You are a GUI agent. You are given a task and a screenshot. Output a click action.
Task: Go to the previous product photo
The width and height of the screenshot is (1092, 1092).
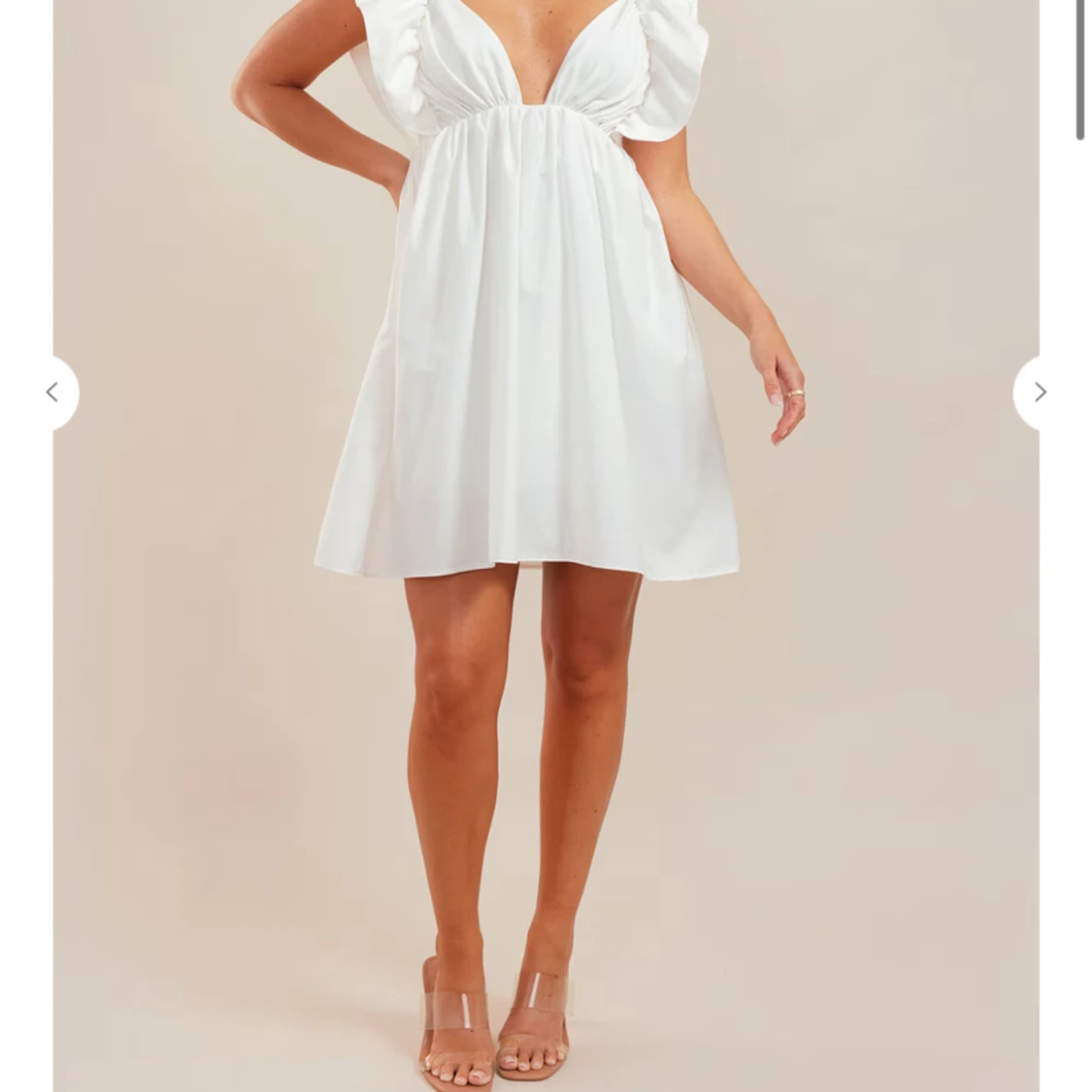[x=55, y=392]
